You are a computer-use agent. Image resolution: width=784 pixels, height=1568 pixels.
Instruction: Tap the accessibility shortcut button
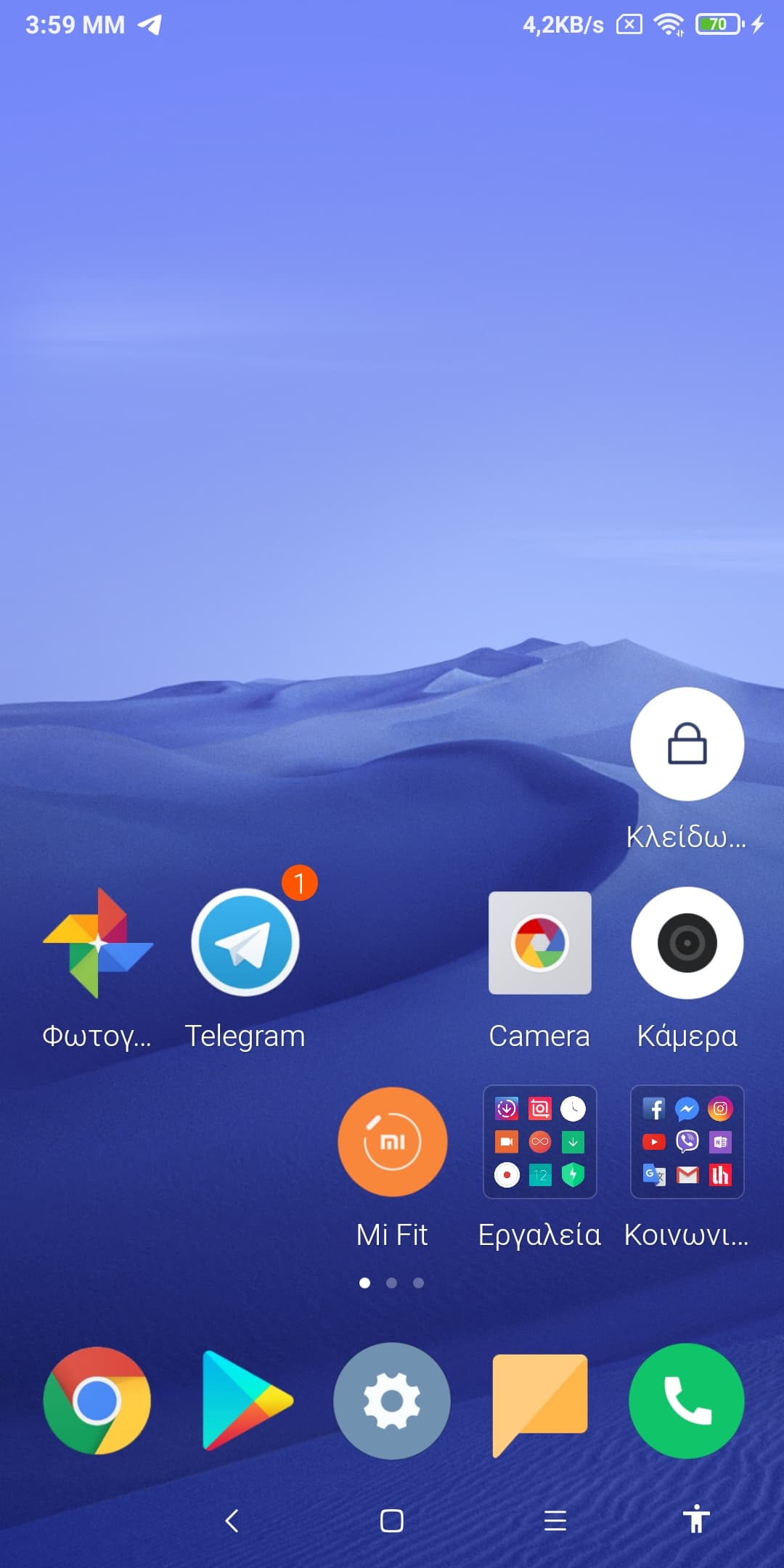pyautogui.click(x=696, y=1519)
